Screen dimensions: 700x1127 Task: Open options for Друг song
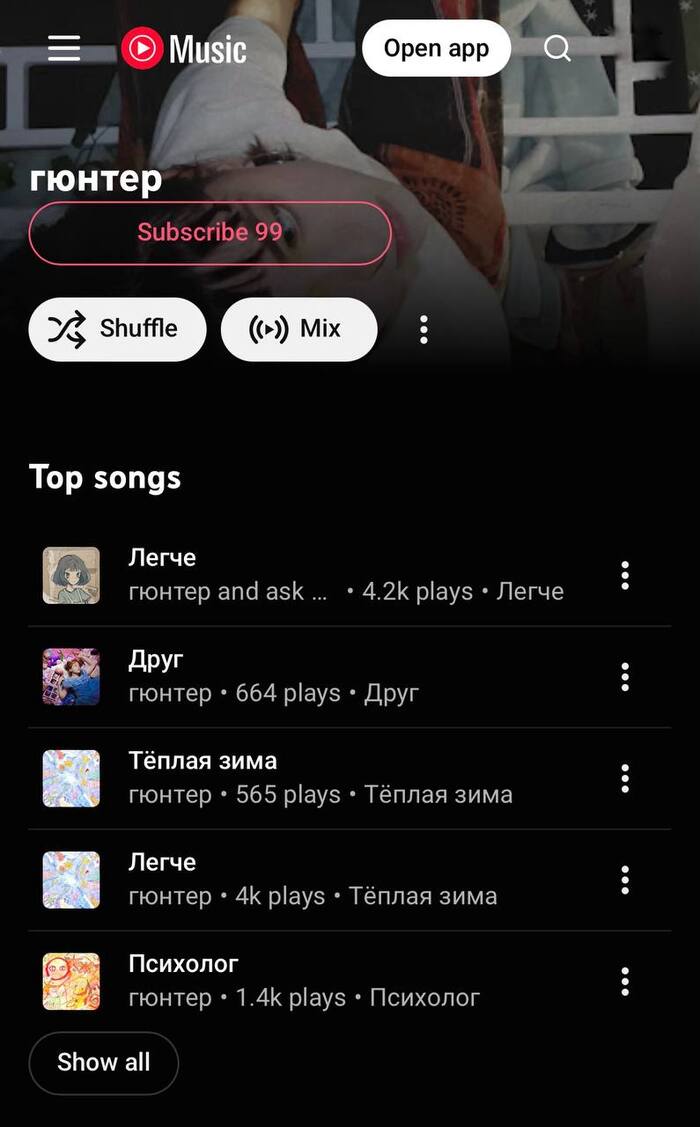tap(625, 677)
